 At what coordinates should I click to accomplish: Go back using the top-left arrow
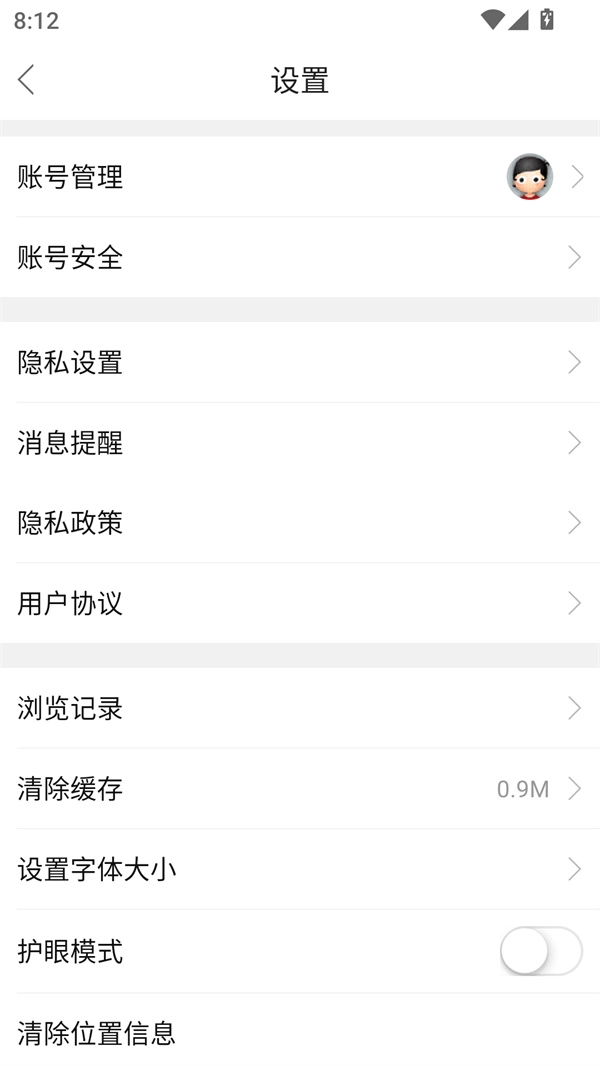27,80
